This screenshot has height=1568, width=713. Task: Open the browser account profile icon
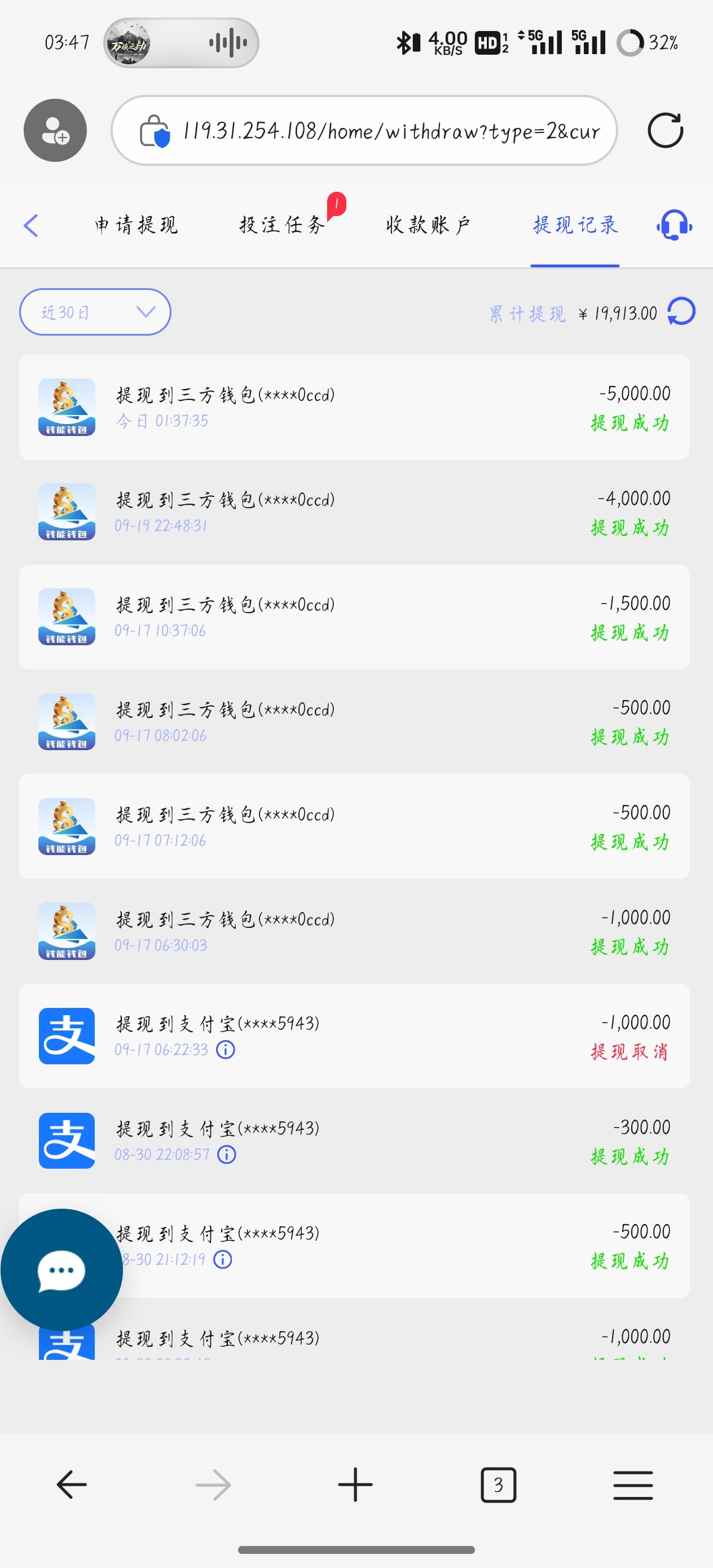55,130
